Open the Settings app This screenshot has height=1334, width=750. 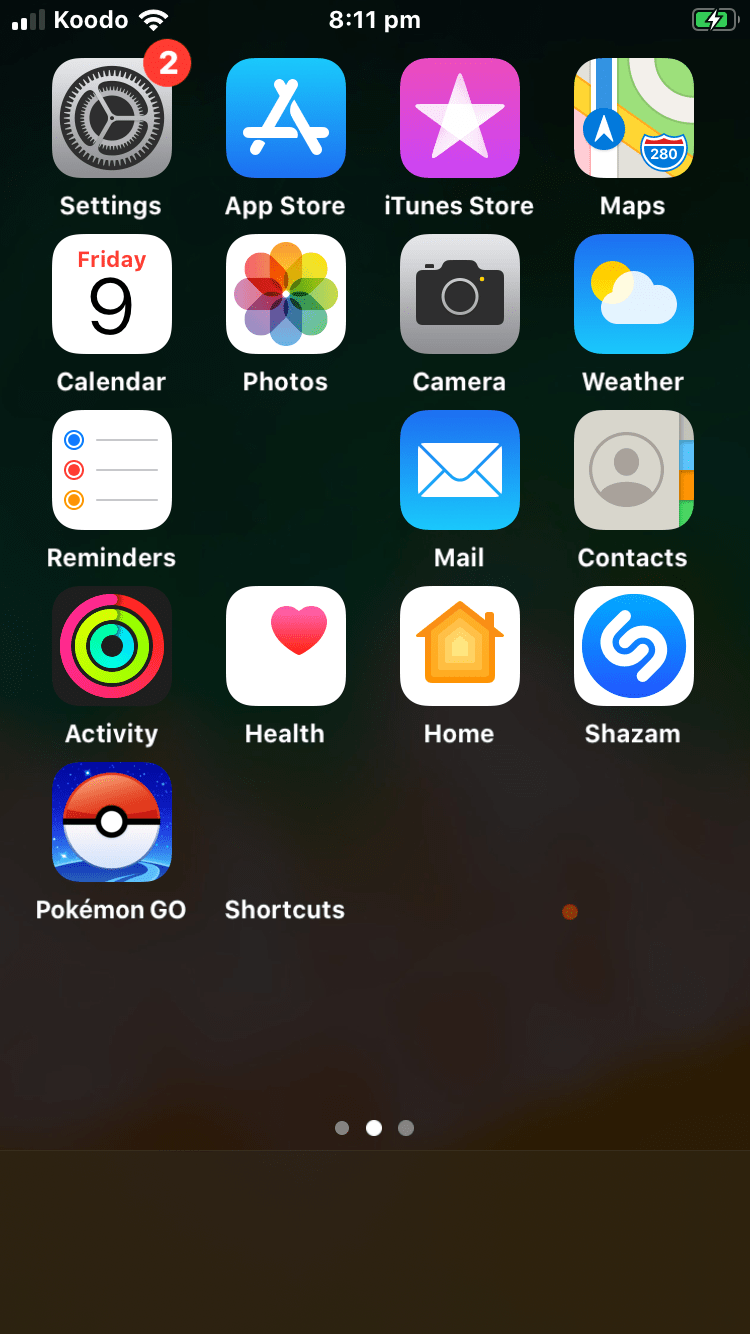111,117
